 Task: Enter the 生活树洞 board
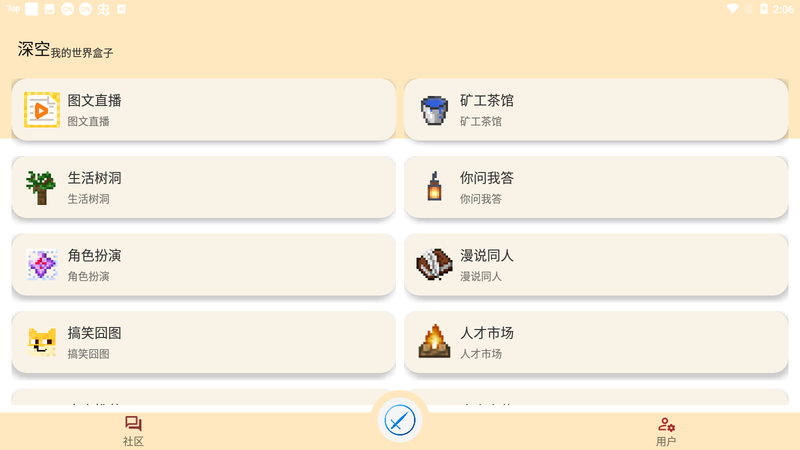coord(203,187)
